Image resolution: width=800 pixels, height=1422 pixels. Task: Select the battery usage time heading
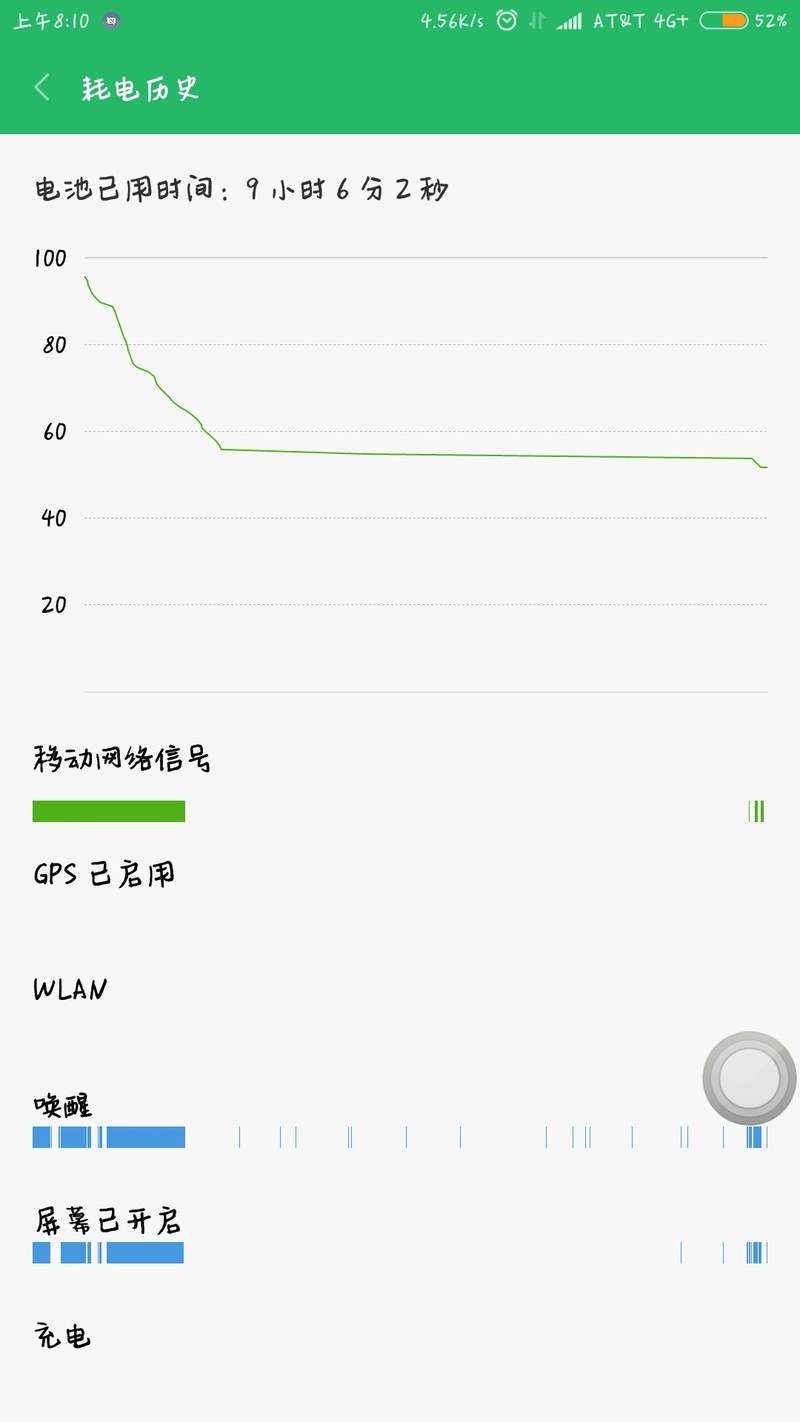point(240,188)
